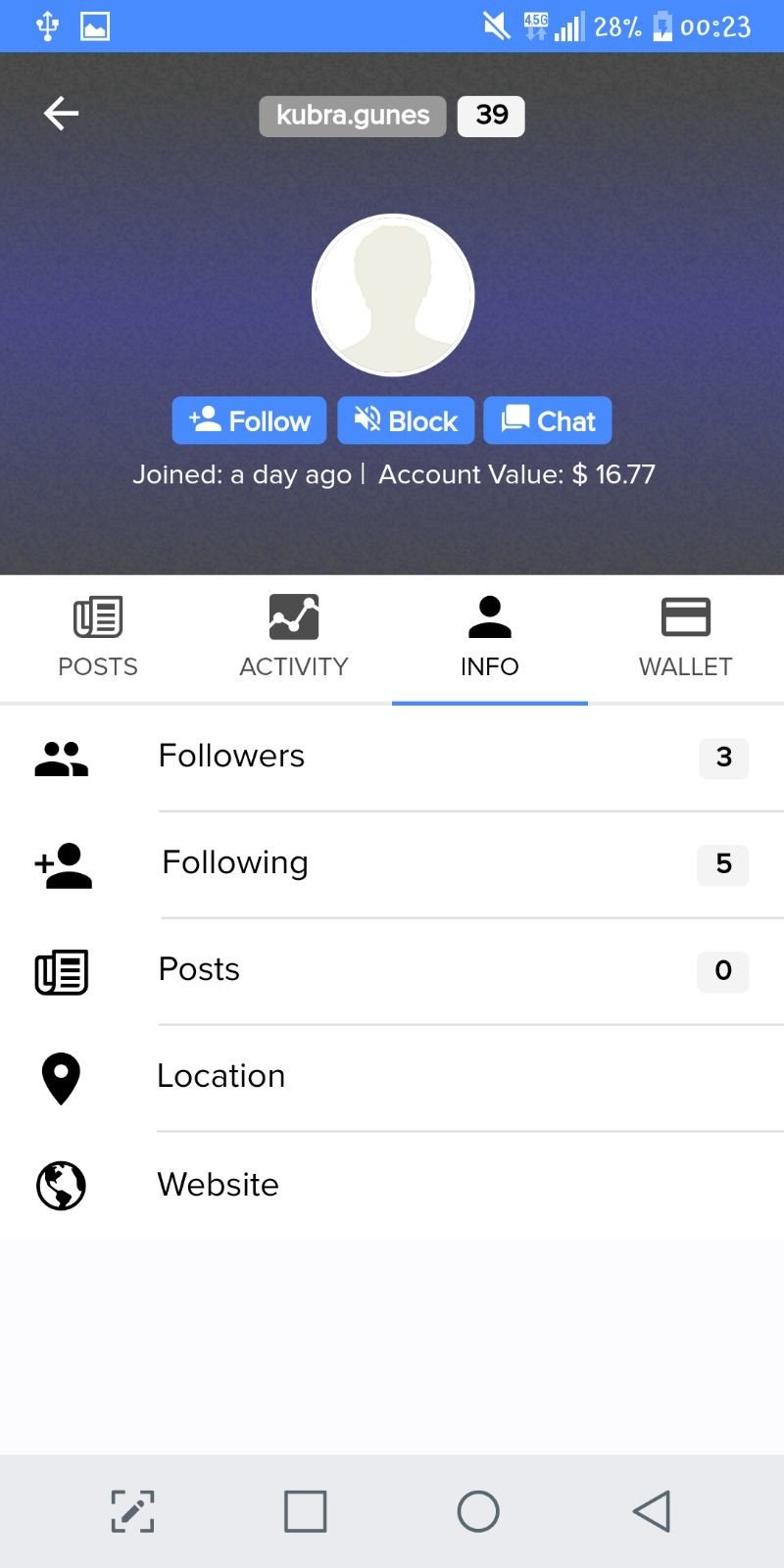Start a chat with kubra.gunes

(548, 420)
